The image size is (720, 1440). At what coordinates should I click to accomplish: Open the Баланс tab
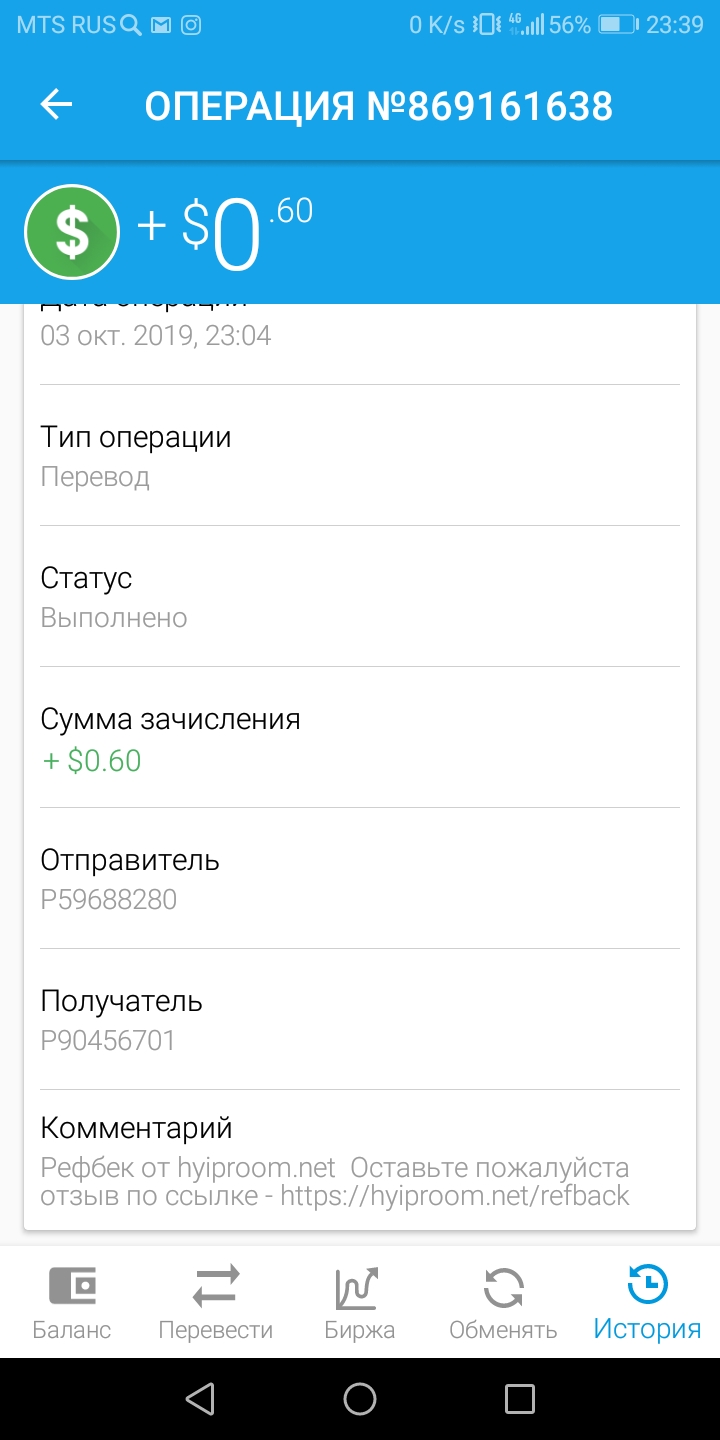pyautogui.click(x=72, y=1302)
